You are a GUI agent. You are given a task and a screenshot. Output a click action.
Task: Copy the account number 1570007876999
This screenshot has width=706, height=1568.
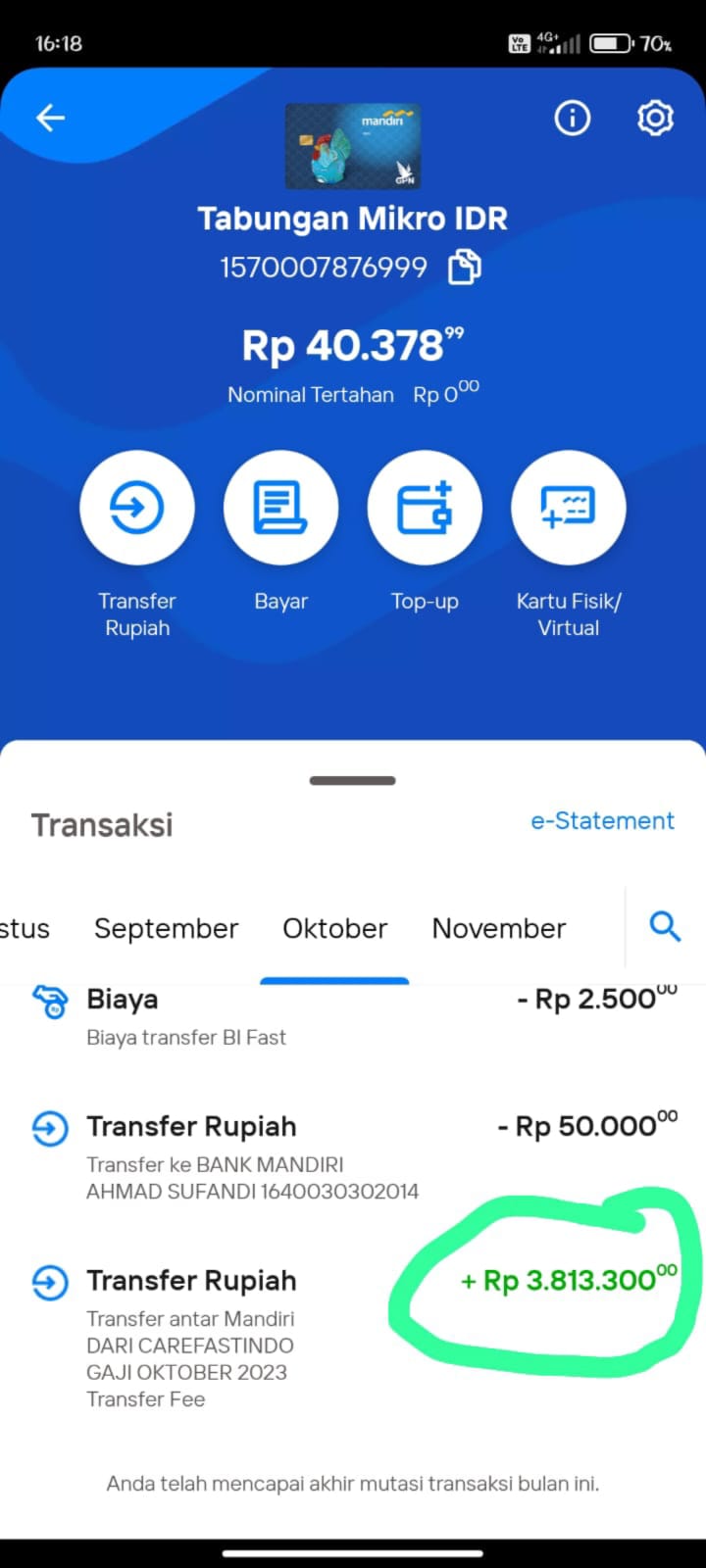pyautogui.click(x=465, y=267)
